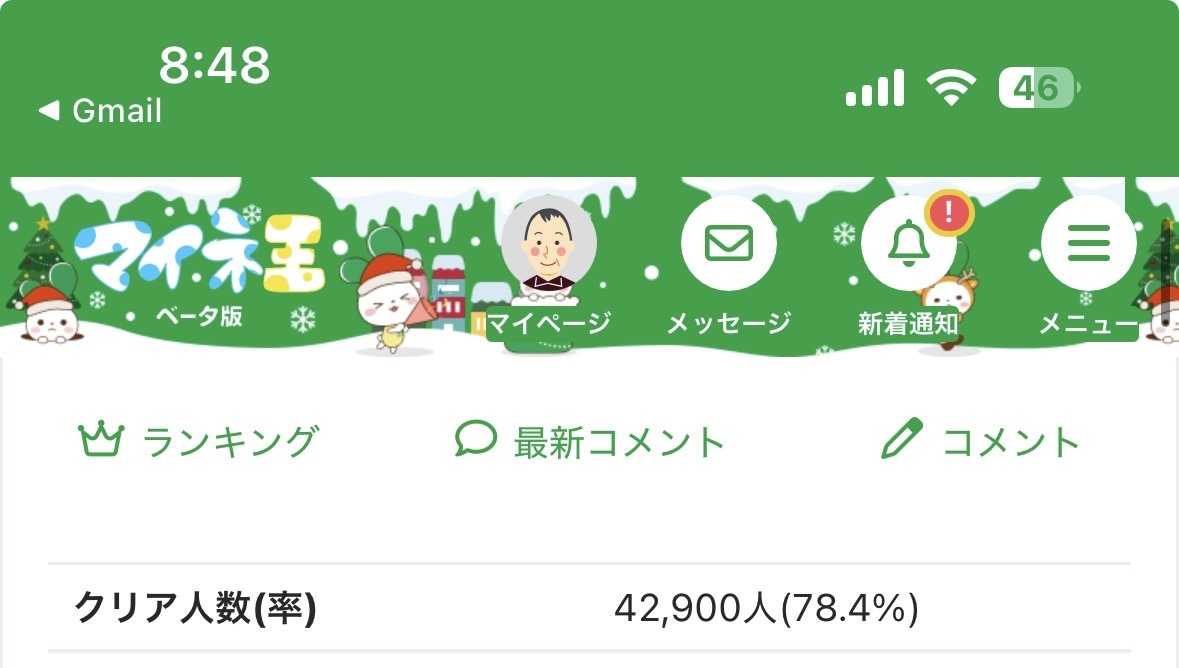
Task: View 最新コメント latest comments
Action: pos(590,441)
